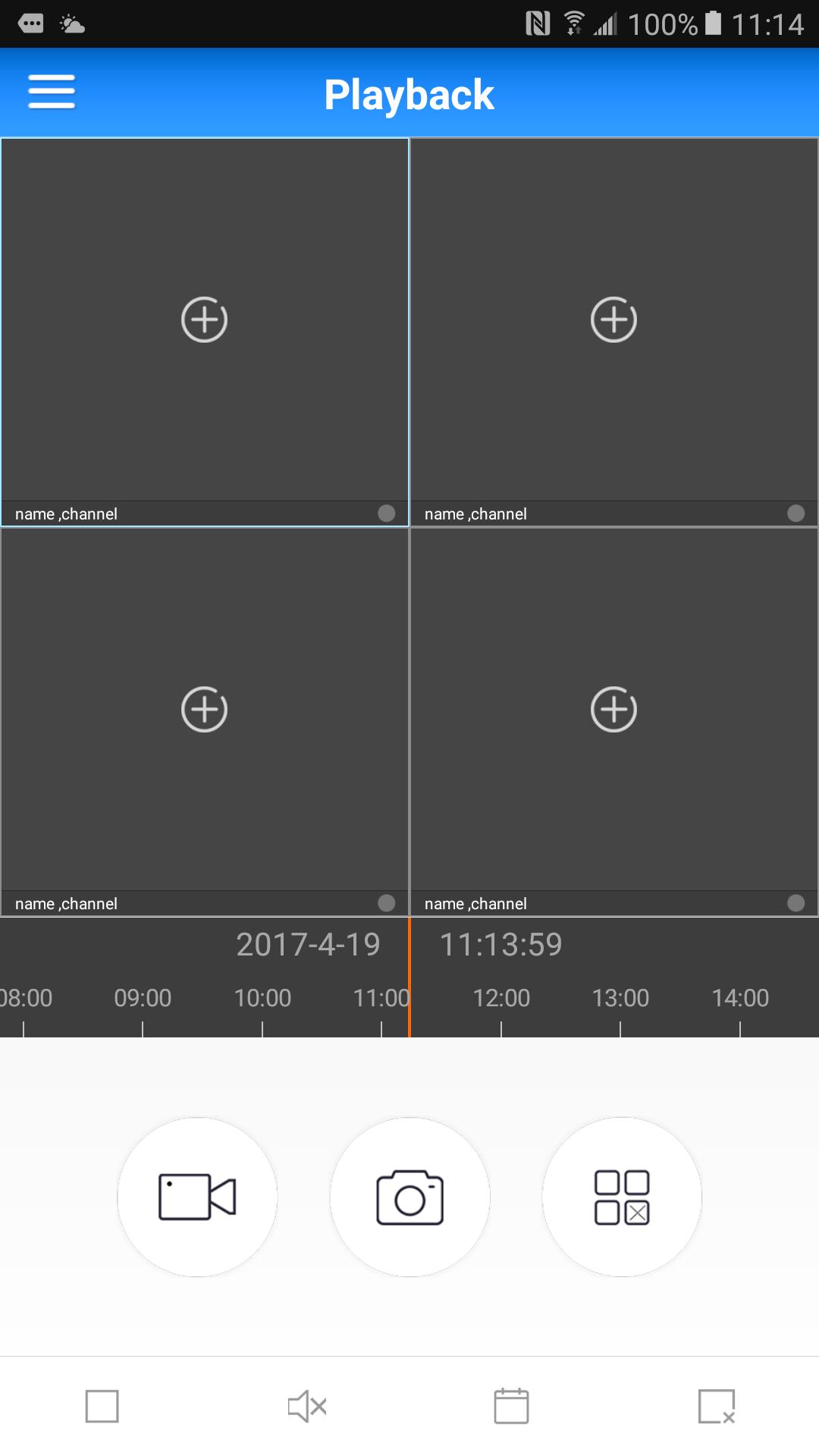Add a camera to the bottom-right window
819x1456 pixels.
pyautogui.click(x=613, y=710)
